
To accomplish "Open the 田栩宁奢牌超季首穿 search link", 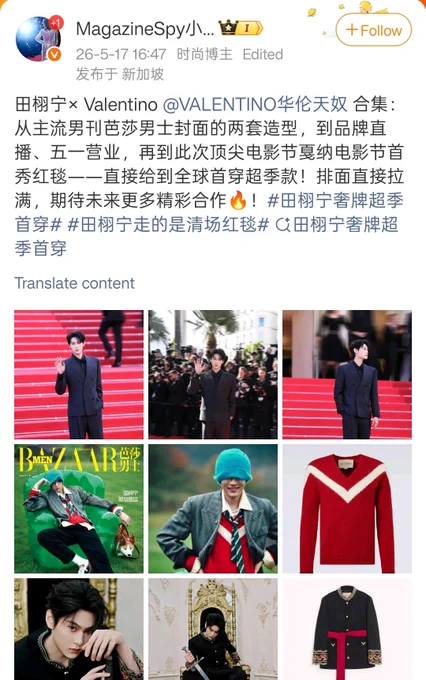I will coord(206,236).
